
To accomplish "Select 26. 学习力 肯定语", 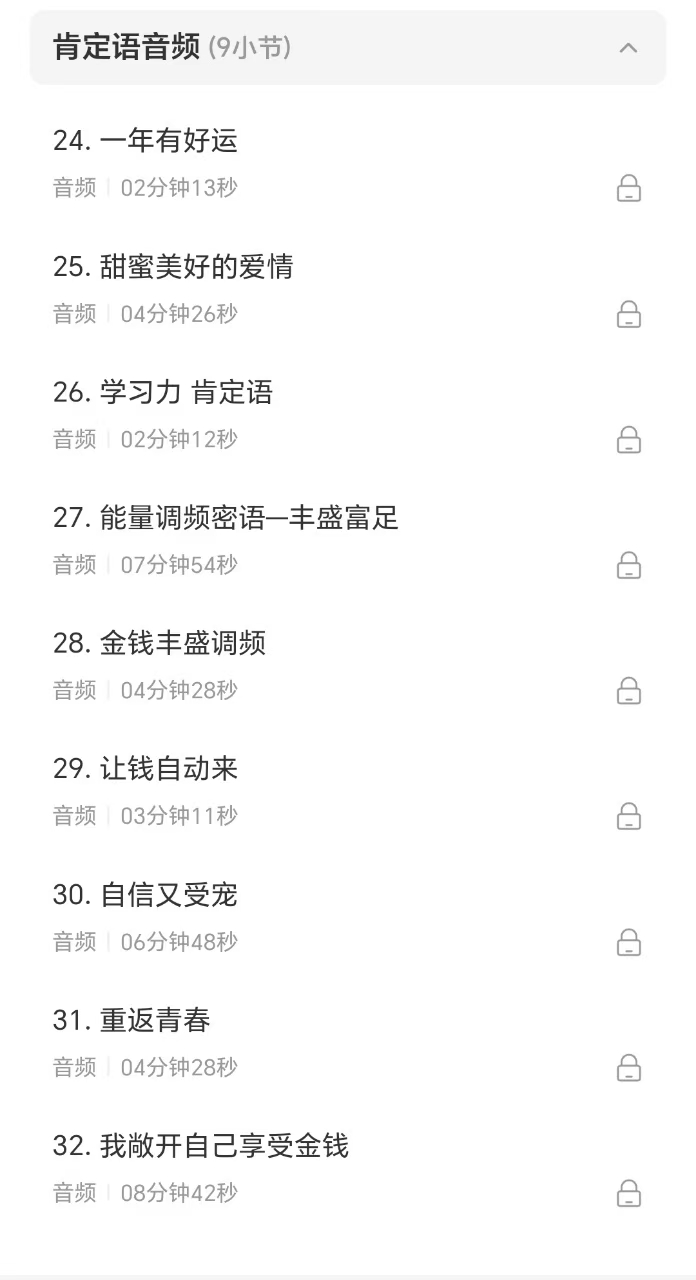I will click(x=163, y=393).
